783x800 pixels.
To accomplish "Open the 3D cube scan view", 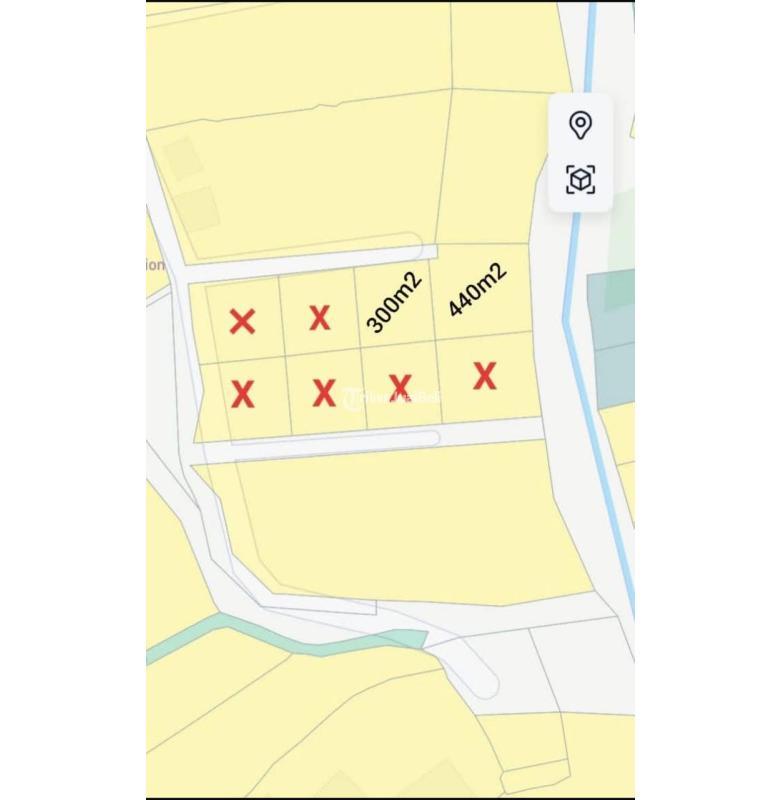I will coord(580,179).
